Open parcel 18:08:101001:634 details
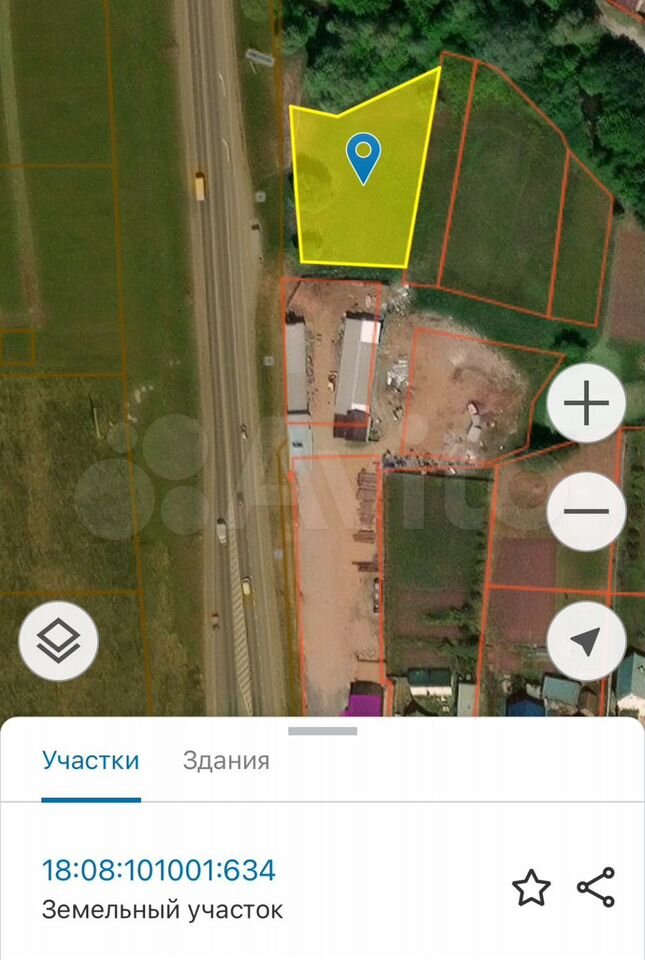645x960 pixels. 158,870
